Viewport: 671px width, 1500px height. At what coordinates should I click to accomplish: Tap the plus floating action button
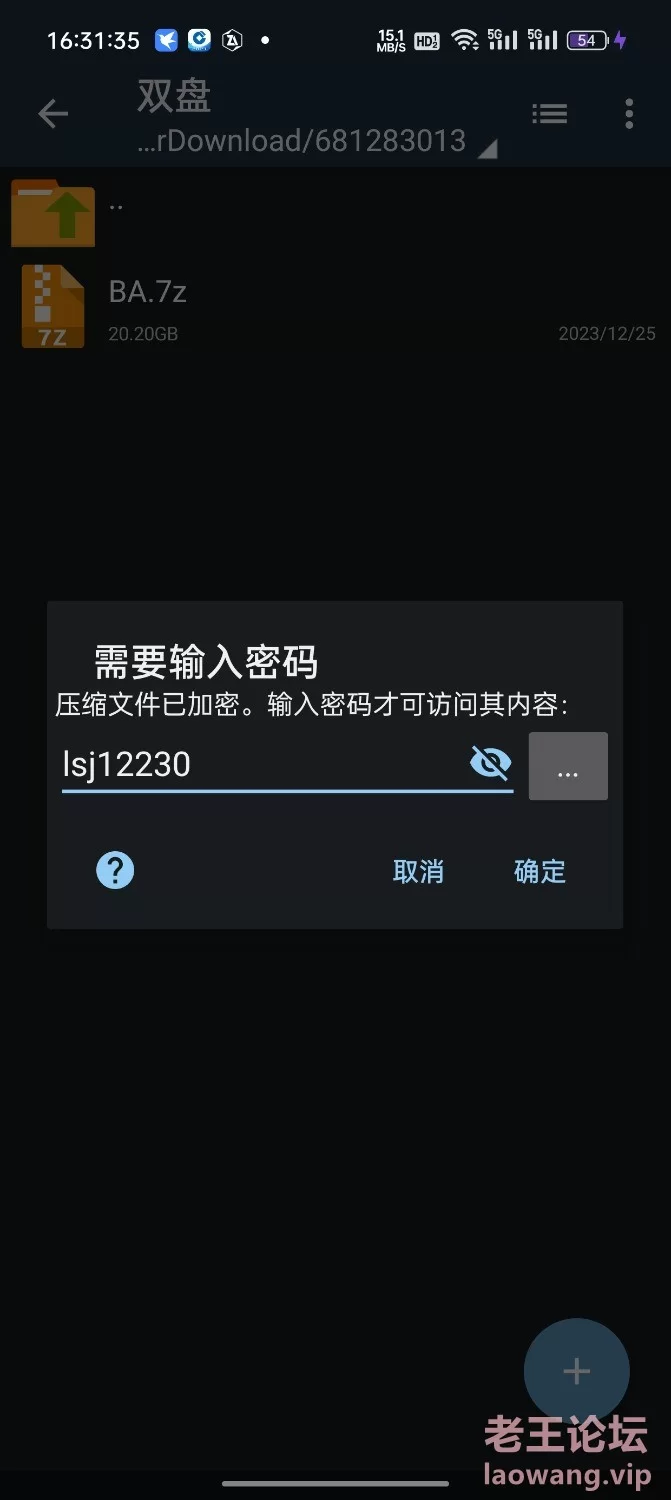576,1370
